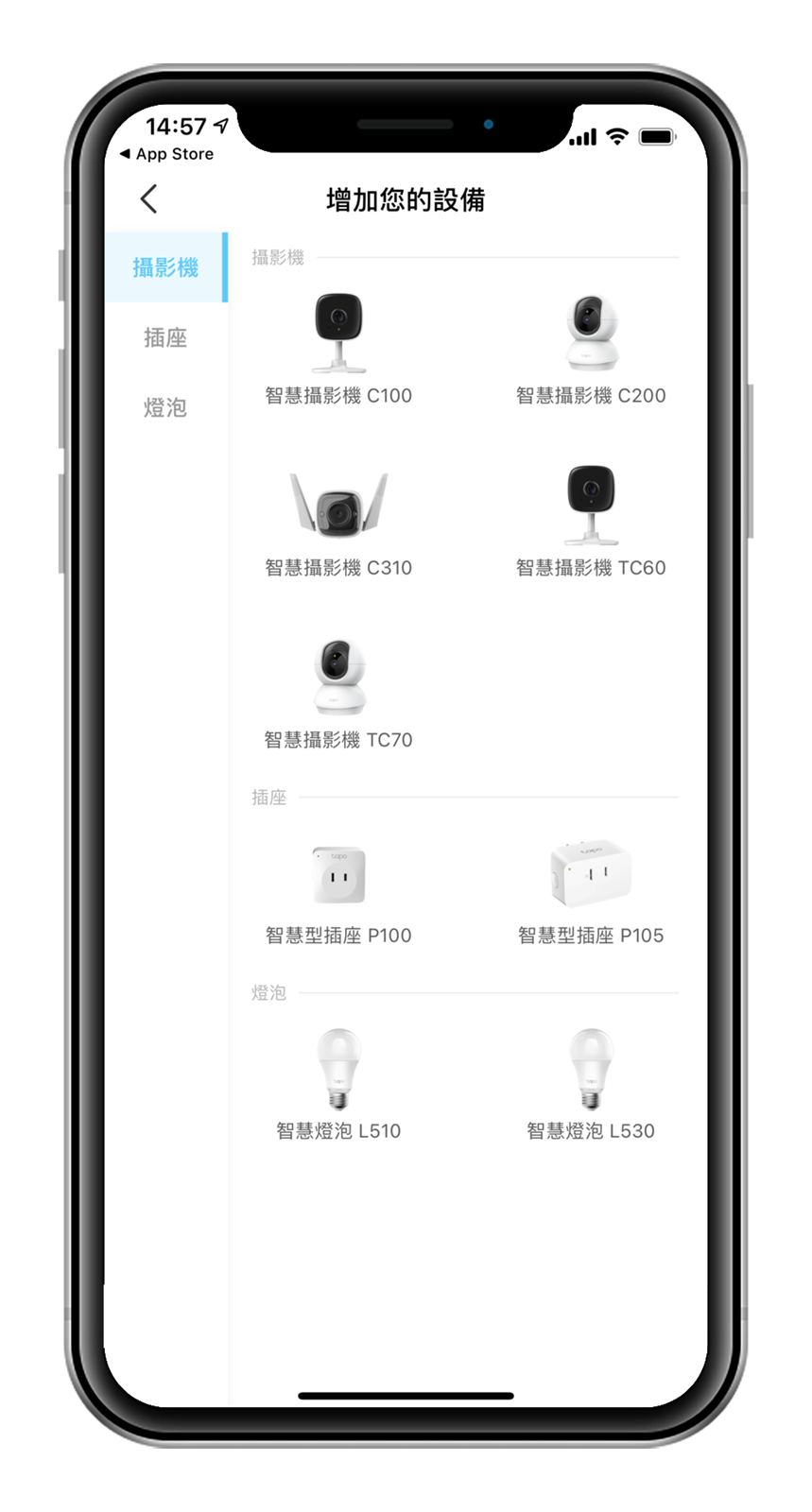Switch to the 燈泡 category tab
This screenshot has height=1512, width=812.
click(165, 408)
